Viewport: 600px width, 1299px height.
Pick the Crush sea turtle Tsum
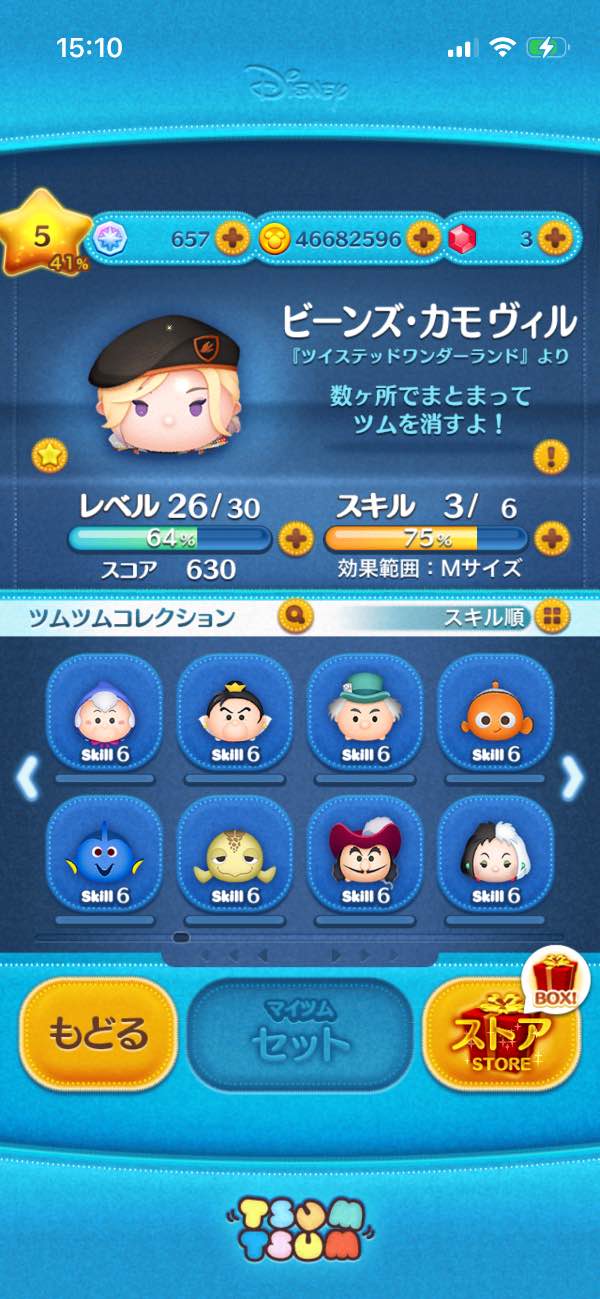coord(234,855)
